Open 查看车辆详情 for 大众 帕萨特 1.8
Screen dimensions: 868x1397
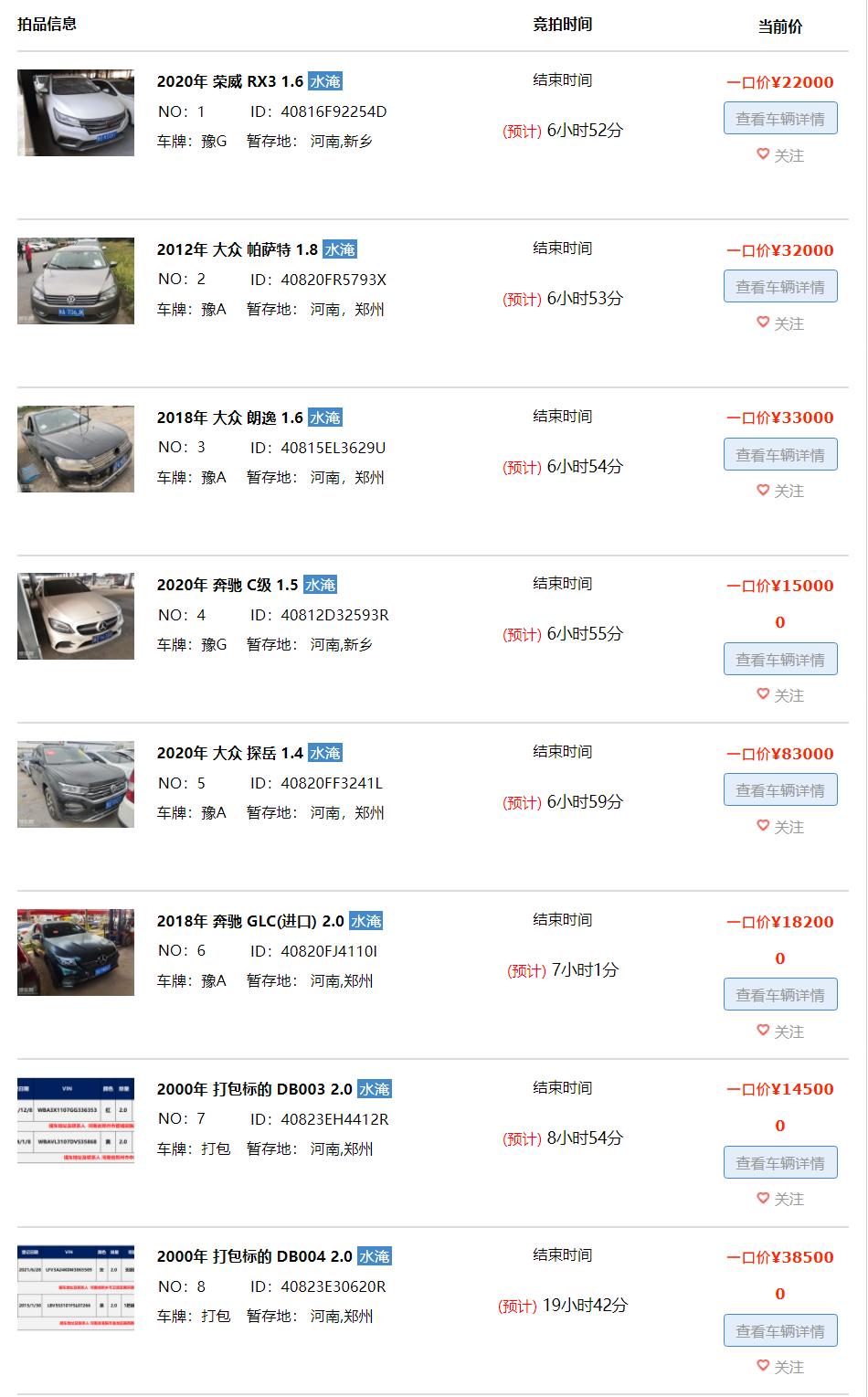tap(780, 287)
